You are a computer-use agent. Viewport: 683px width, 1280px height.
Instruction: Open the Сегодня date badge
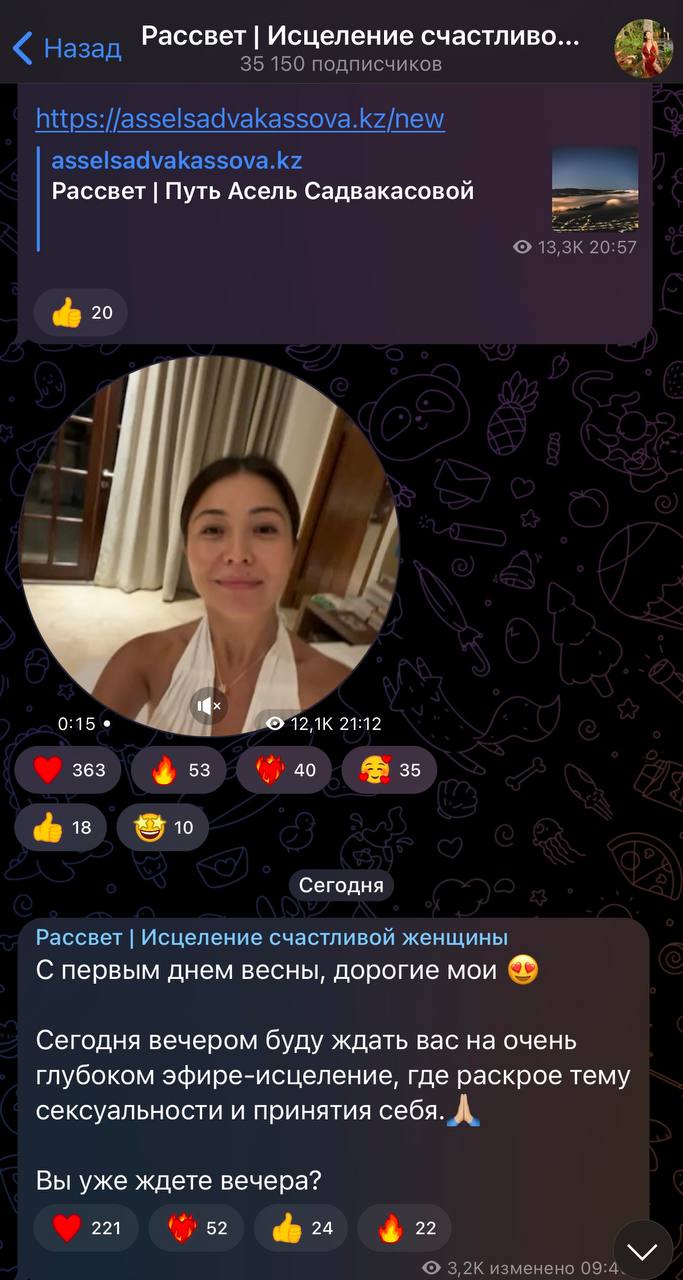(x=341, y=885)
